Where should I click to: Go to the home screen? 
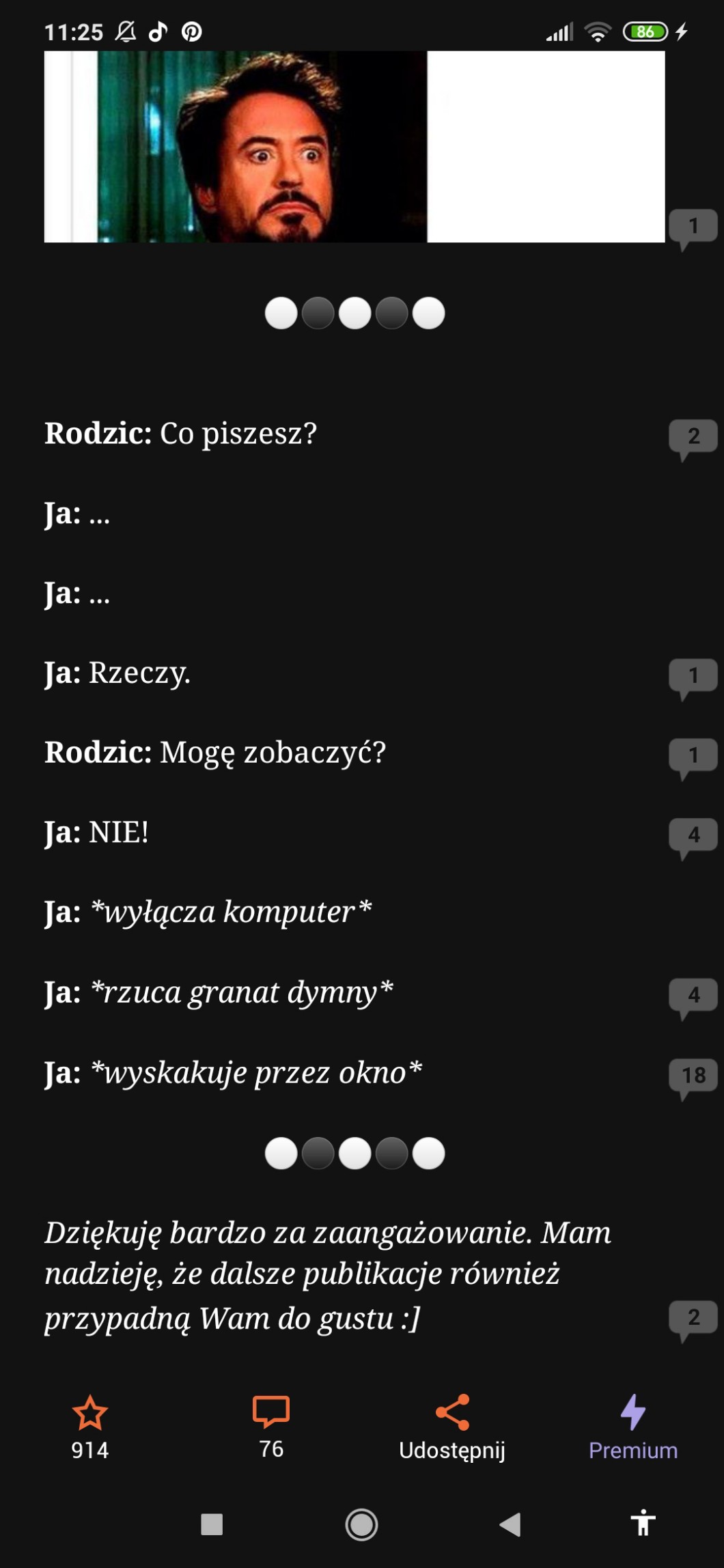(361, 1524)
